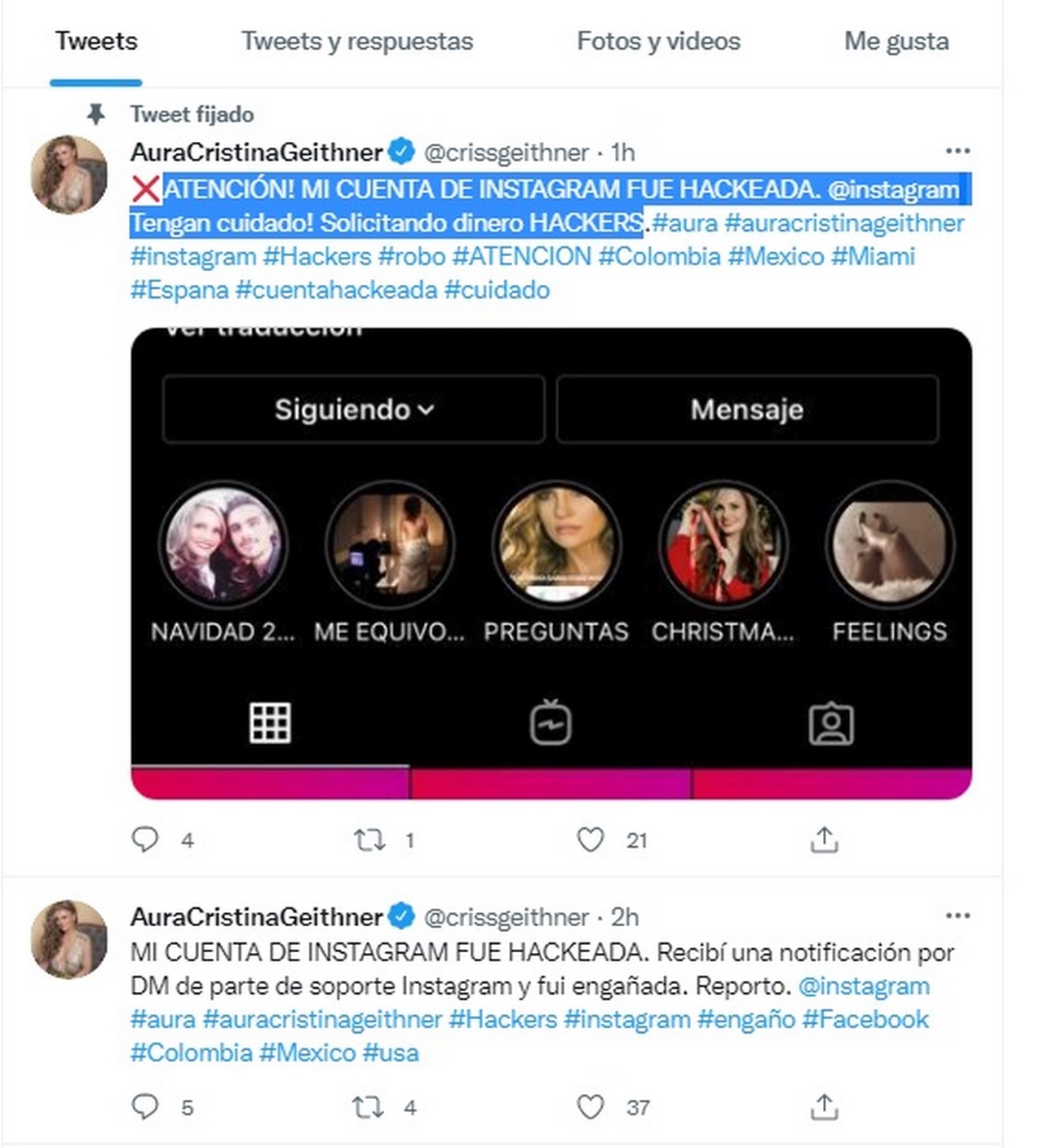Open the #ATENCION hashtag

[521, 256]
